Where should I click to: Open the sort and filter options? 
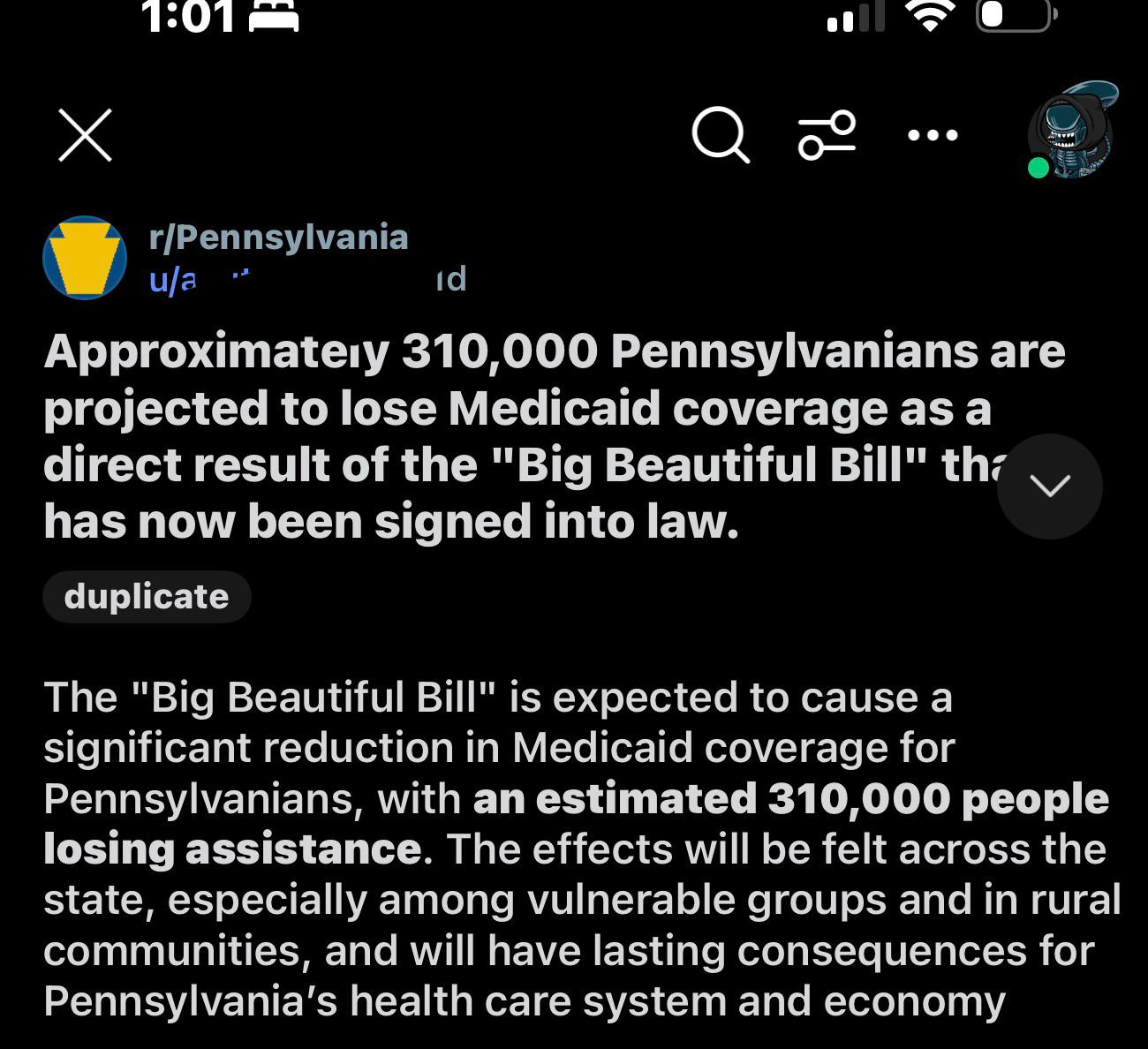coord(827,136)
